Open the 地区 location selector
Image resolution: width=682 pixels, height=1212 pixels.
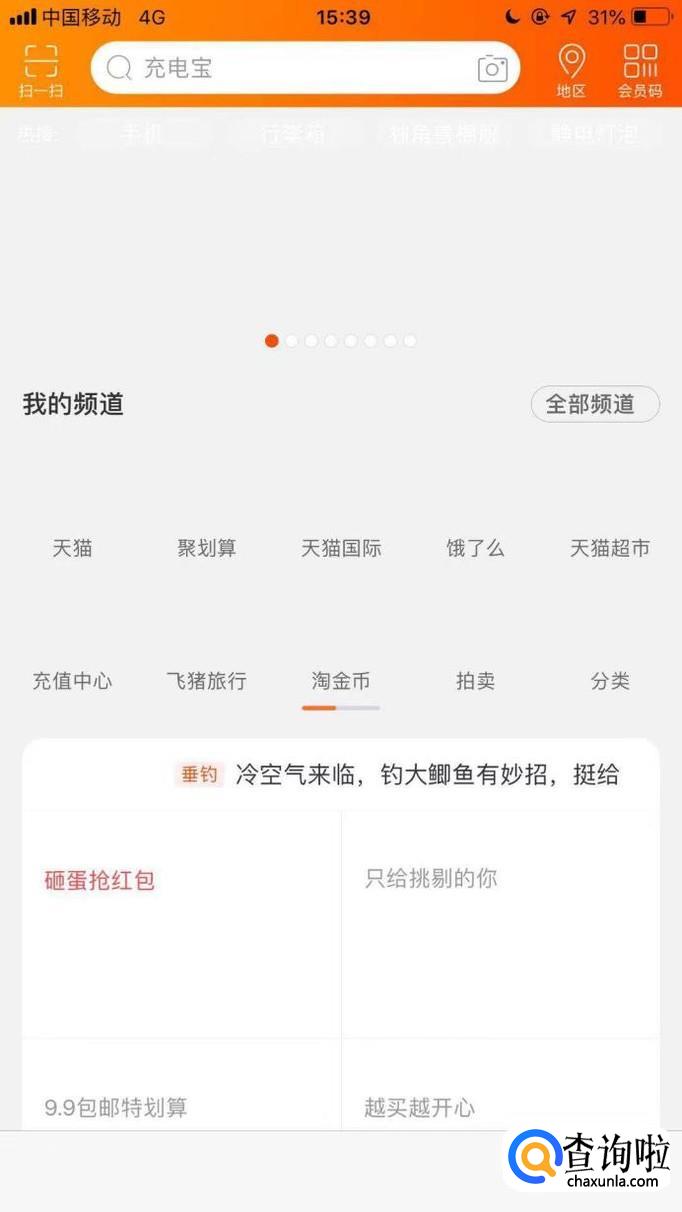[x=571, y=71]
